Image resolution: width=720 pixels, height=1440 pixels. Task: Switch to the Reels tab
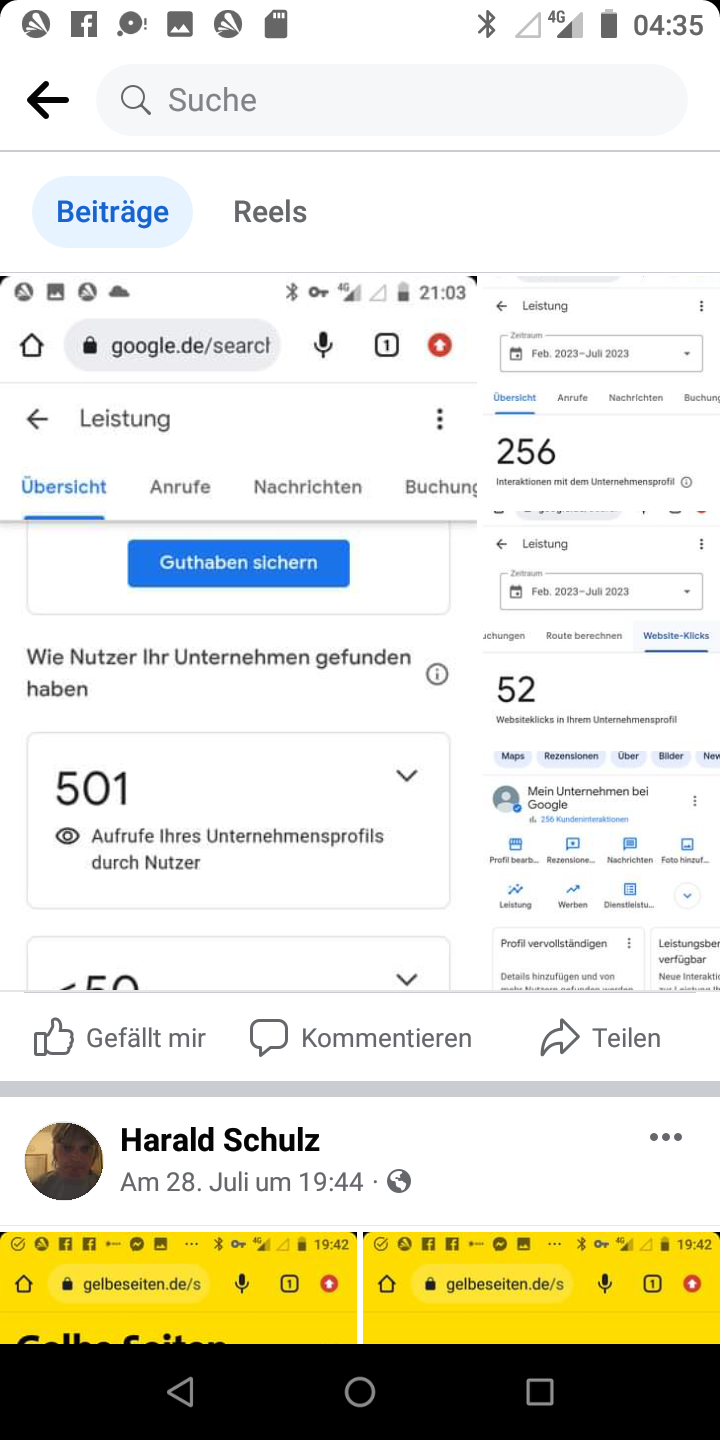pos(270,212)
